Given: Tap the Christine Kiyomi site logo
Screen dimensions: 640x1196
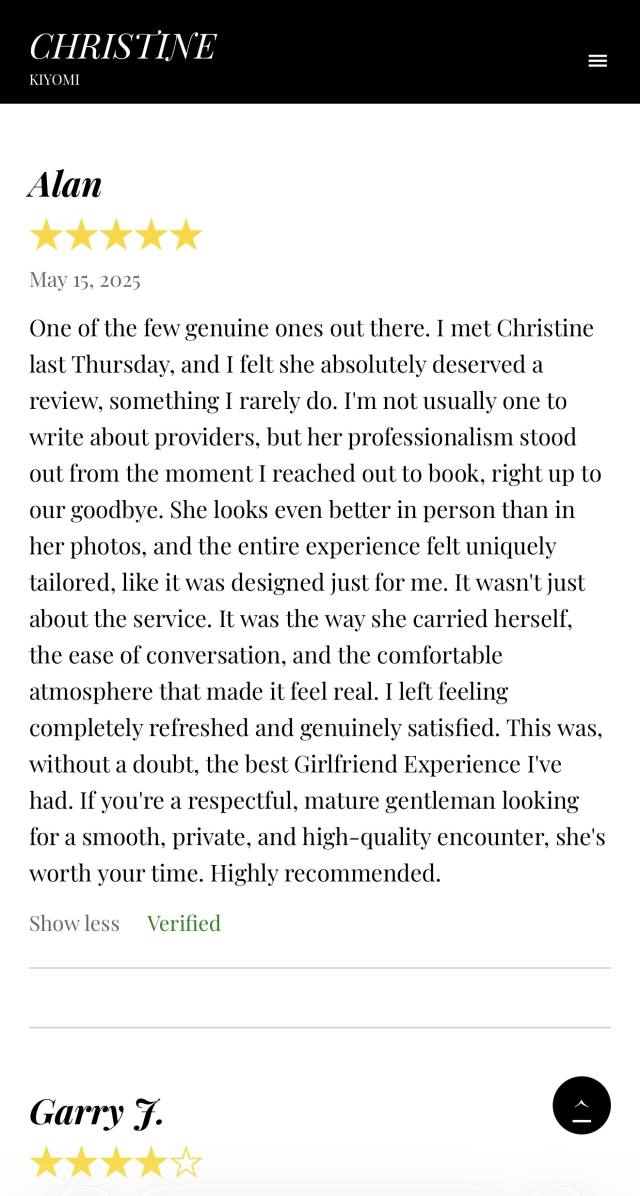Looking at the screenshot, I should [x=122, y=56].
